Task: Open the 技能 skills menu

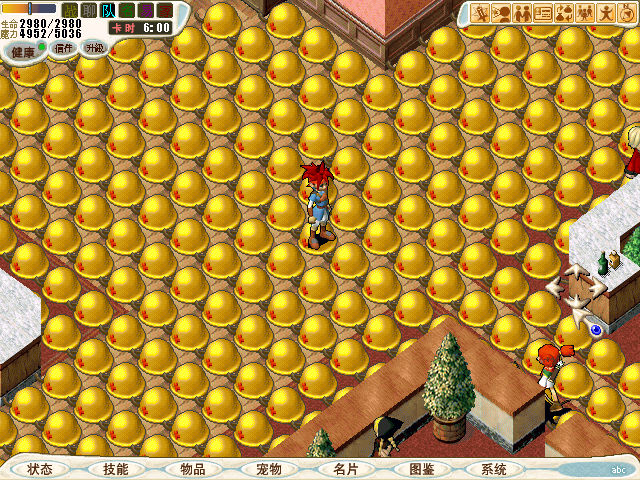Action: 115,468
